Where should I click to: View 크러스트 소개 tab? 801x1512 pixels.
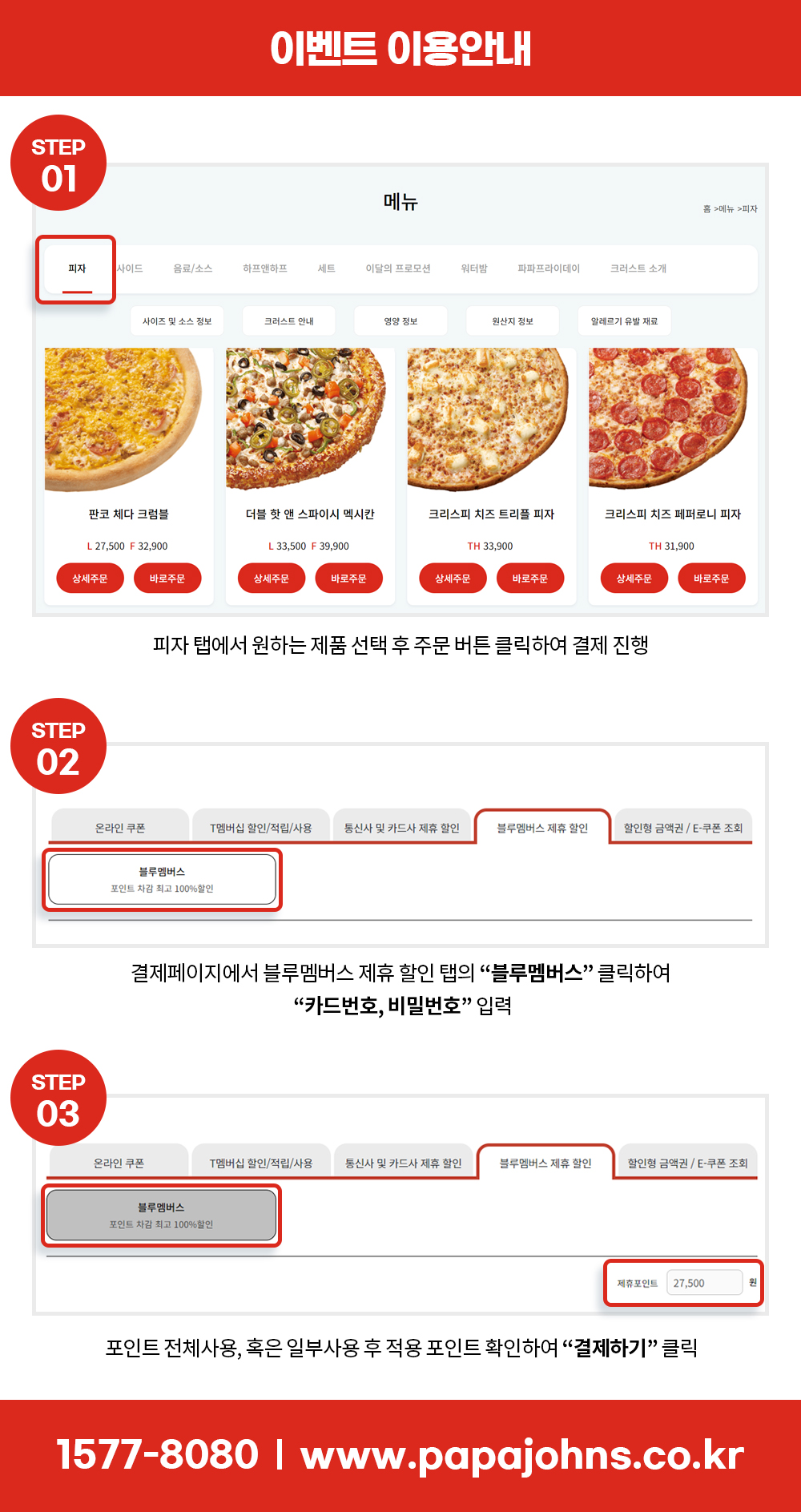(639, 268)
